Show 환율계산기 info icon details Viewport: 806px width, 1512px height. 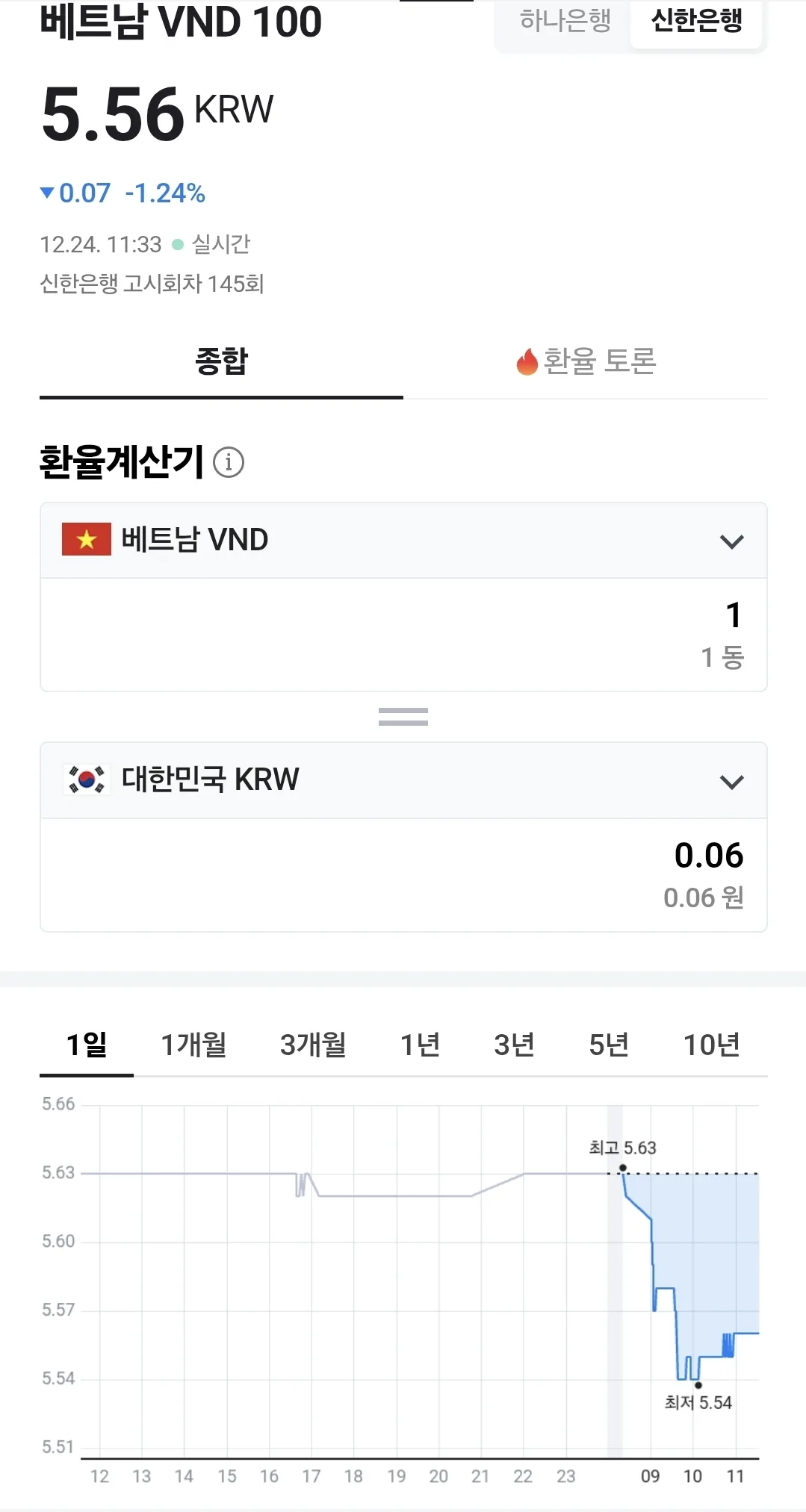pos(229,462)
